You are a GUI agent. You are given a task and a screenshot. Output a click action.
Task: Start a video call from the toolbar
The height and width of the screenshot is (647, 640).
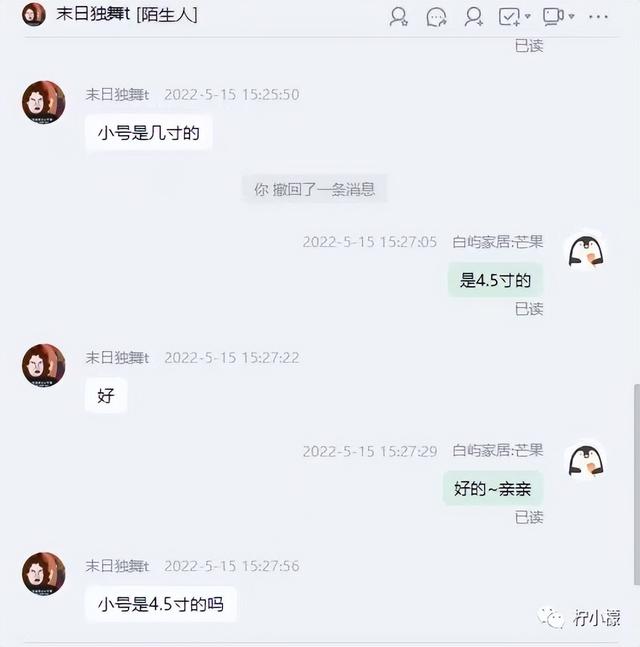(x=552, y=16)
